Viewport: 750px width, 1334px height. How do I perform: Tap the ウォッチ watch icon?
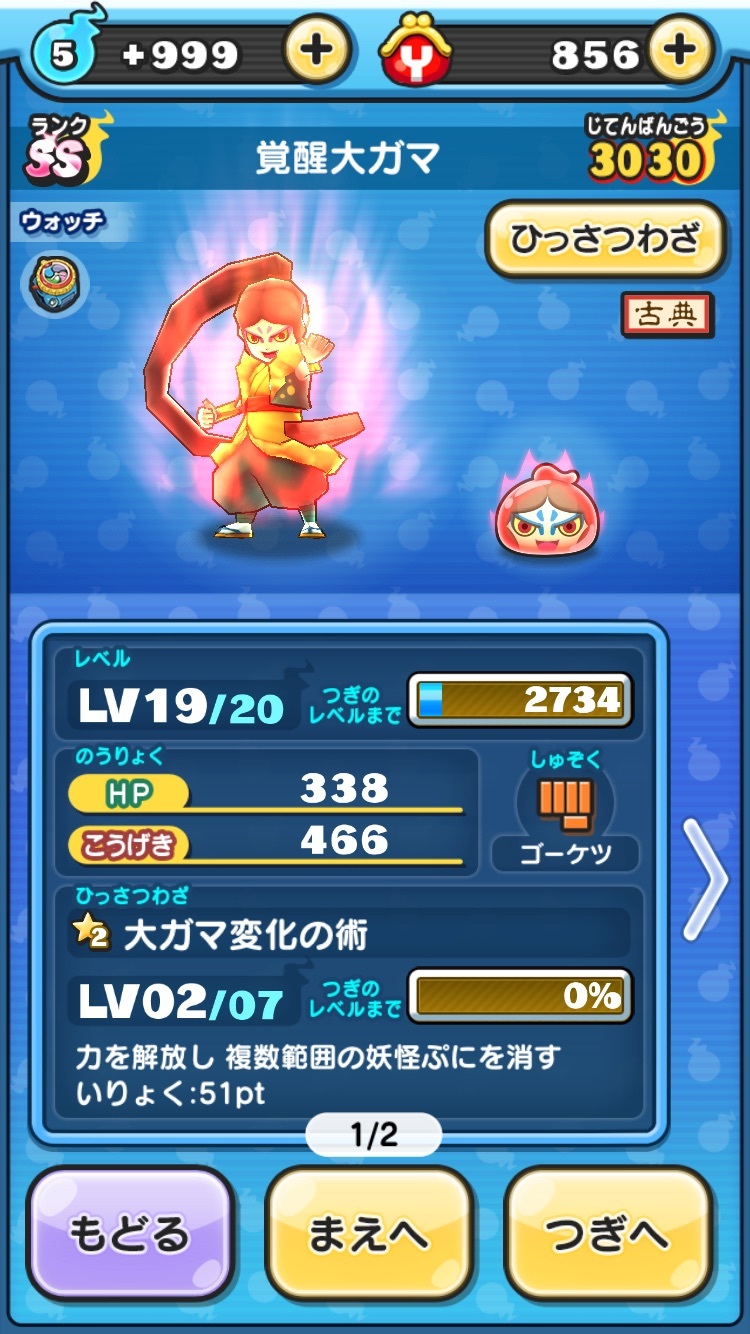[55, 283]
